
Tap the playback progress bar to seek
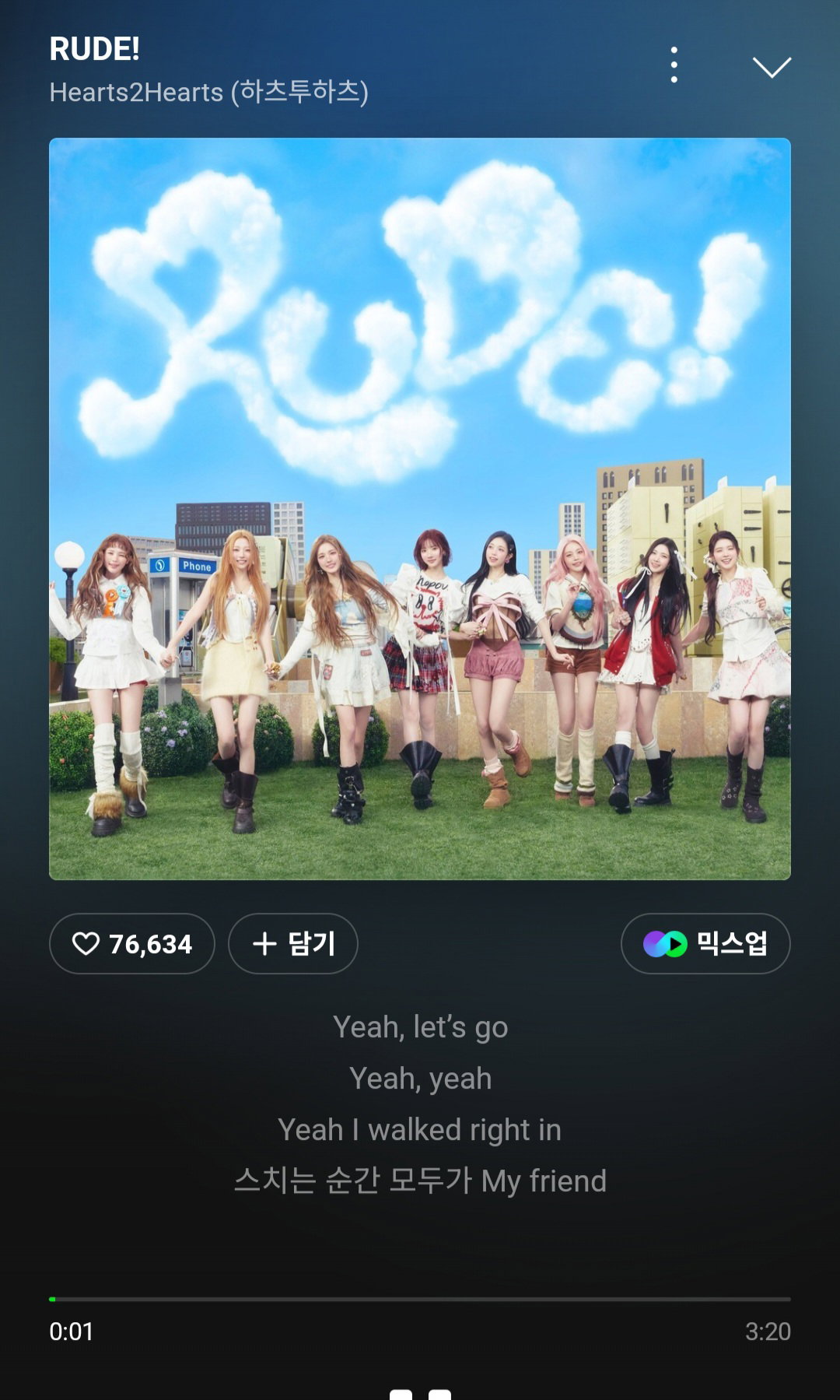coord(420,1299)
